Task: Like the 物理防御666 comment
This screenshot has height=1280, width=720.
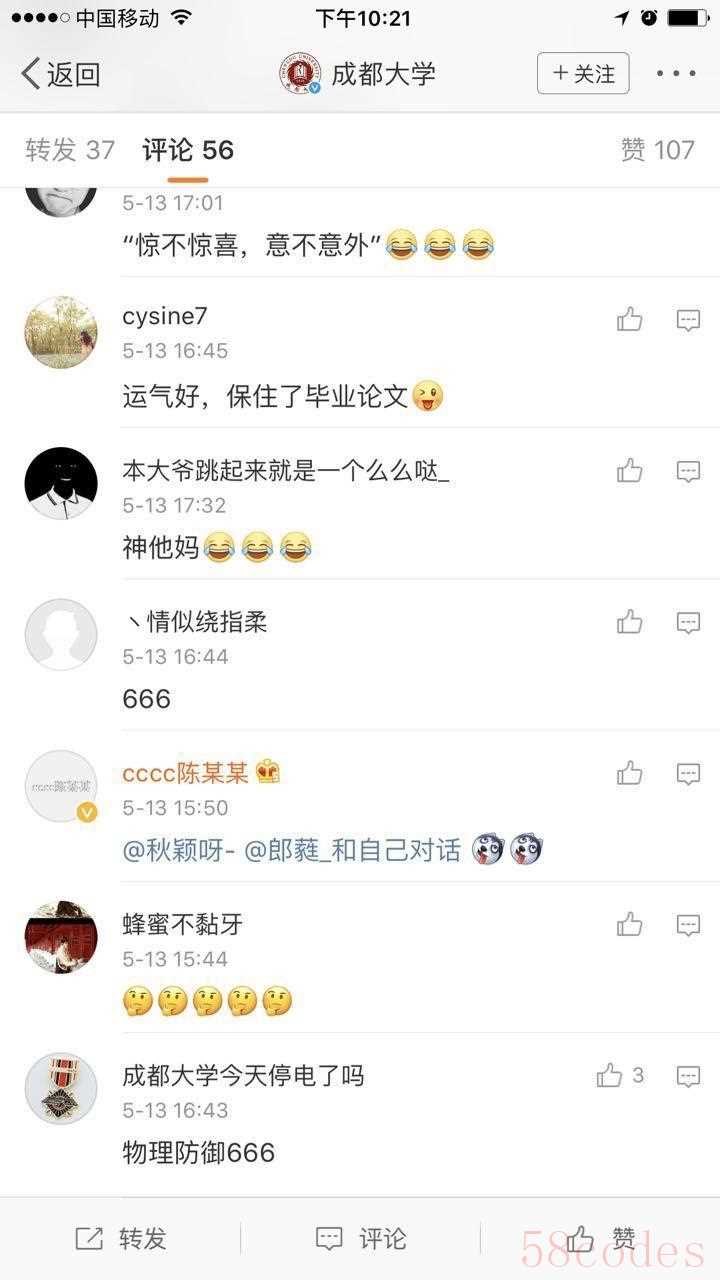Action: coord(610,1076)
